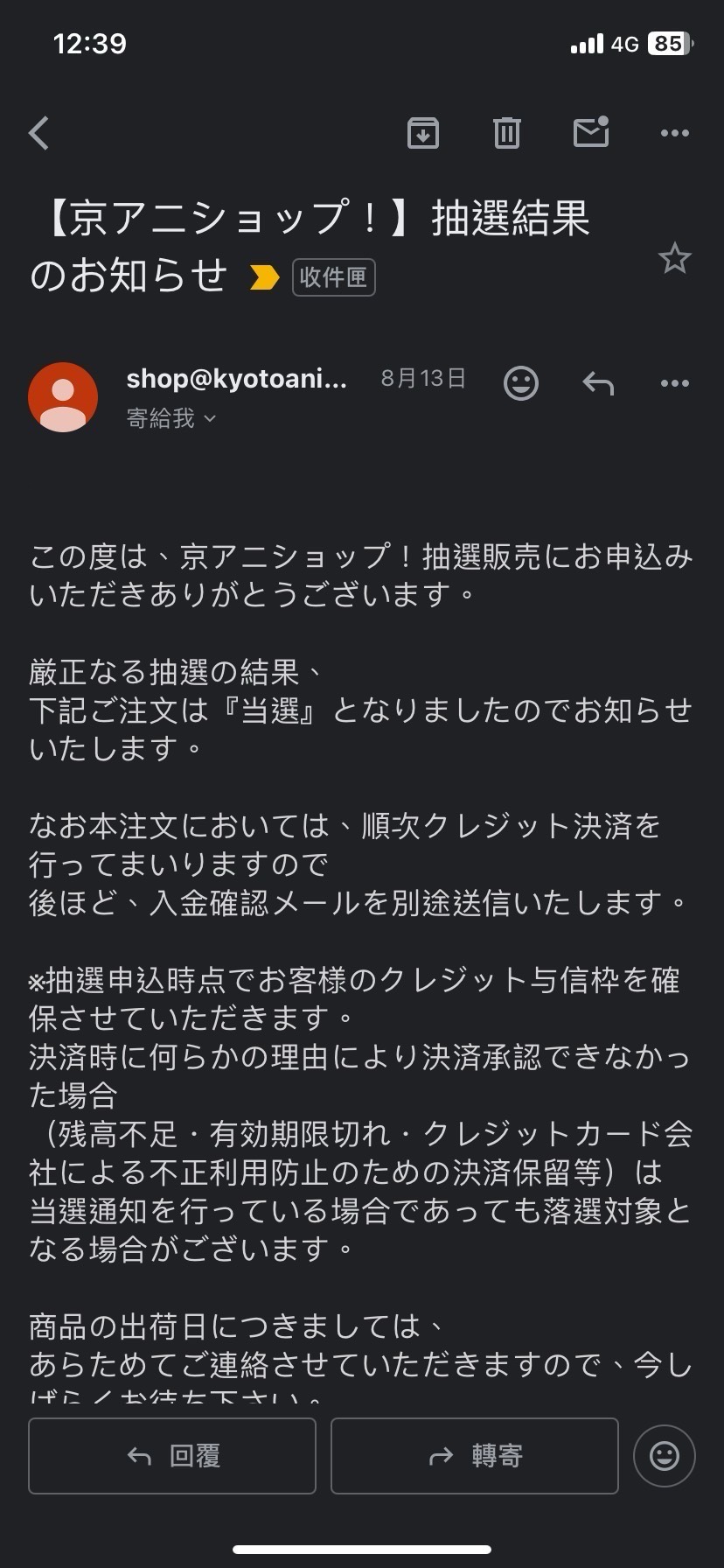Go back to the inbox list
The height and width of the screenshot is (1568, 724).
tap(39, 134)
